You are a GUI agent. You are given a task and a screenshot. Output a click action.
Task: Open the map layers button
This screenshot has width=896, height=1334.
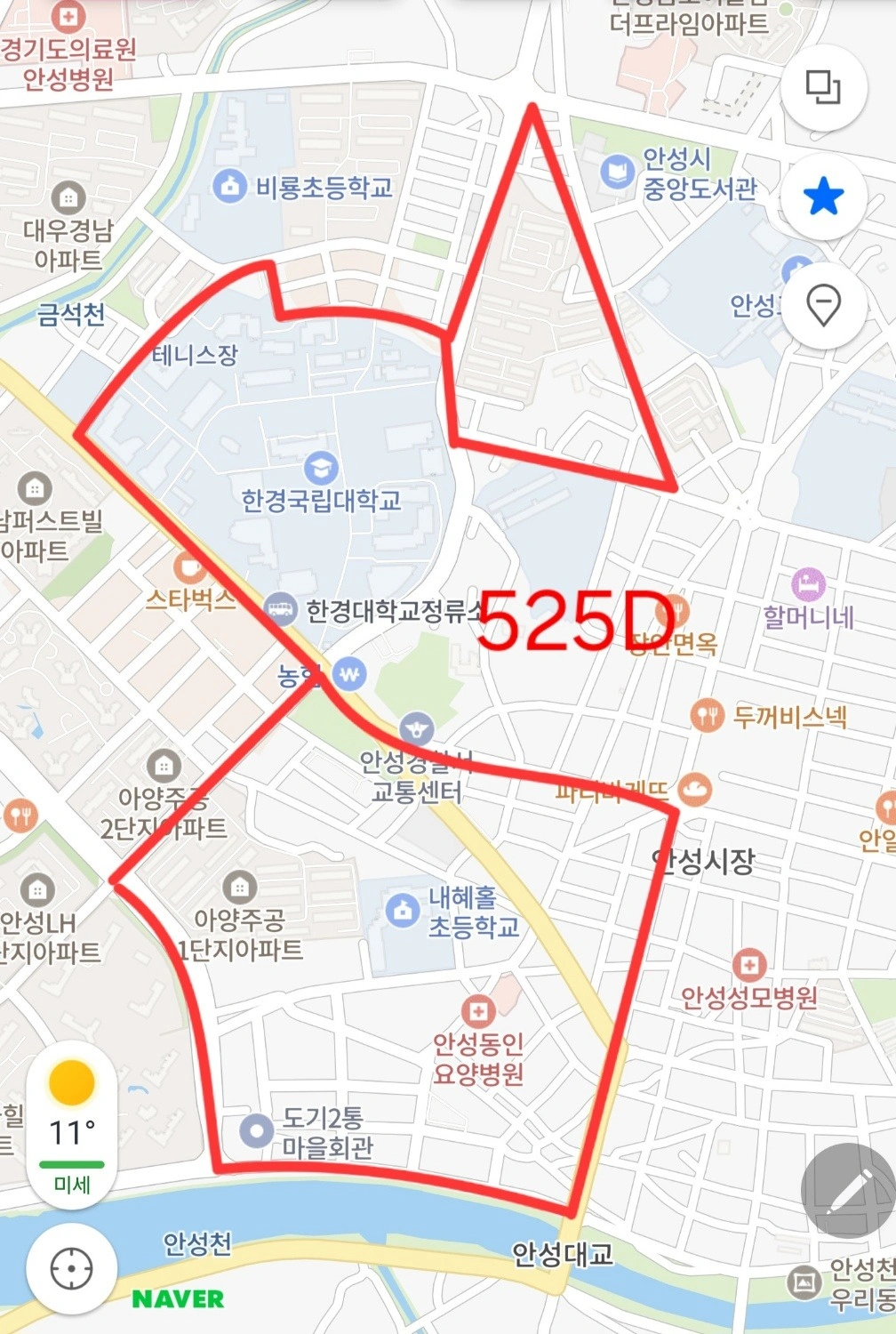pos(823,88)
